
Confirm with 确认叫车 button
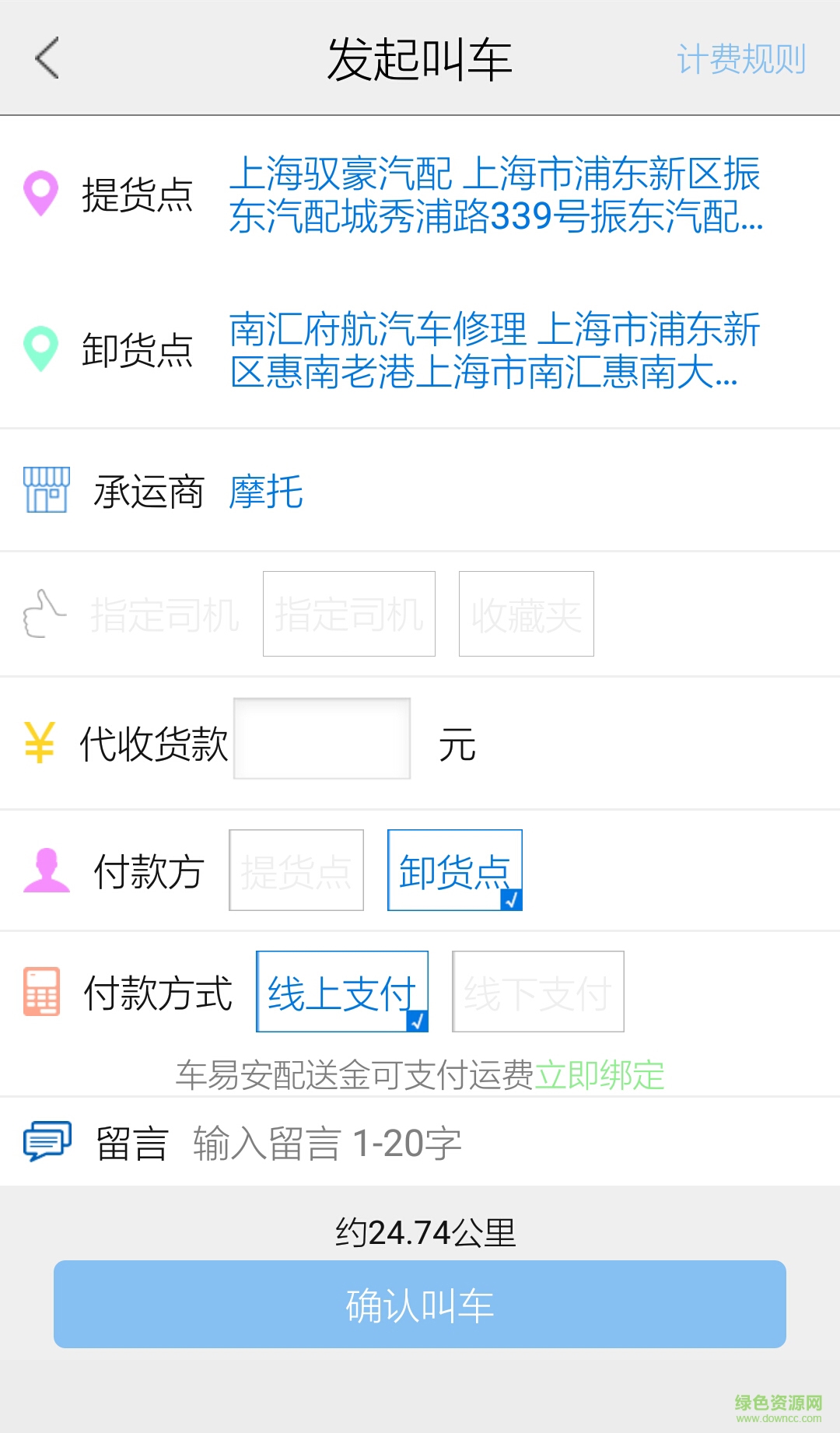tap(420, 1304)
